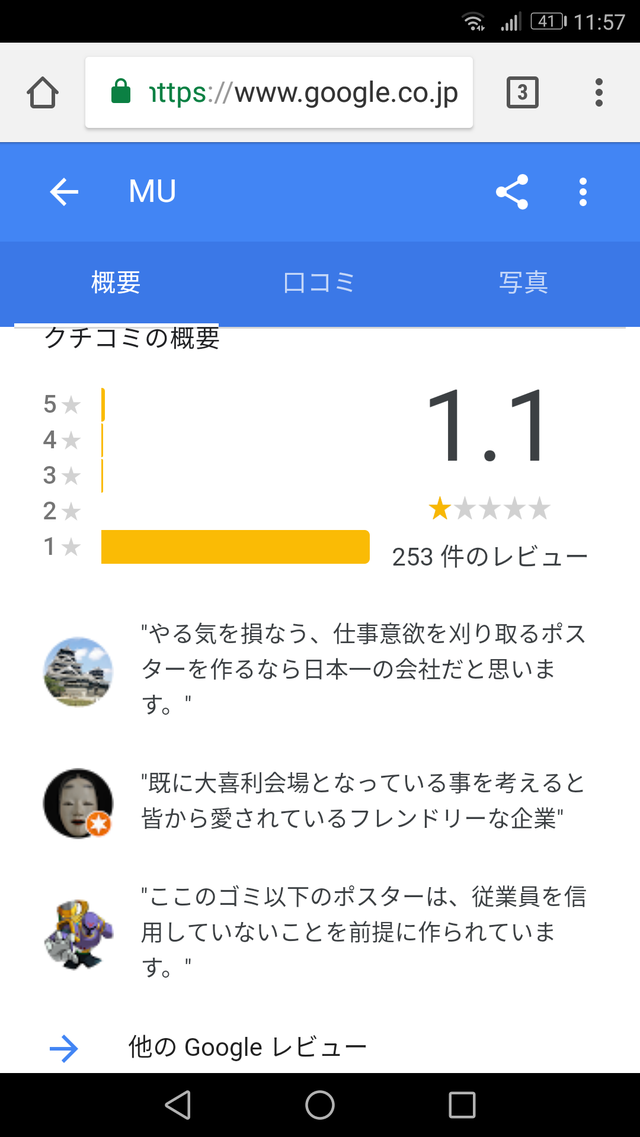
Task: Open the review beginning やる気を損なう
Action: pos(363,671)
